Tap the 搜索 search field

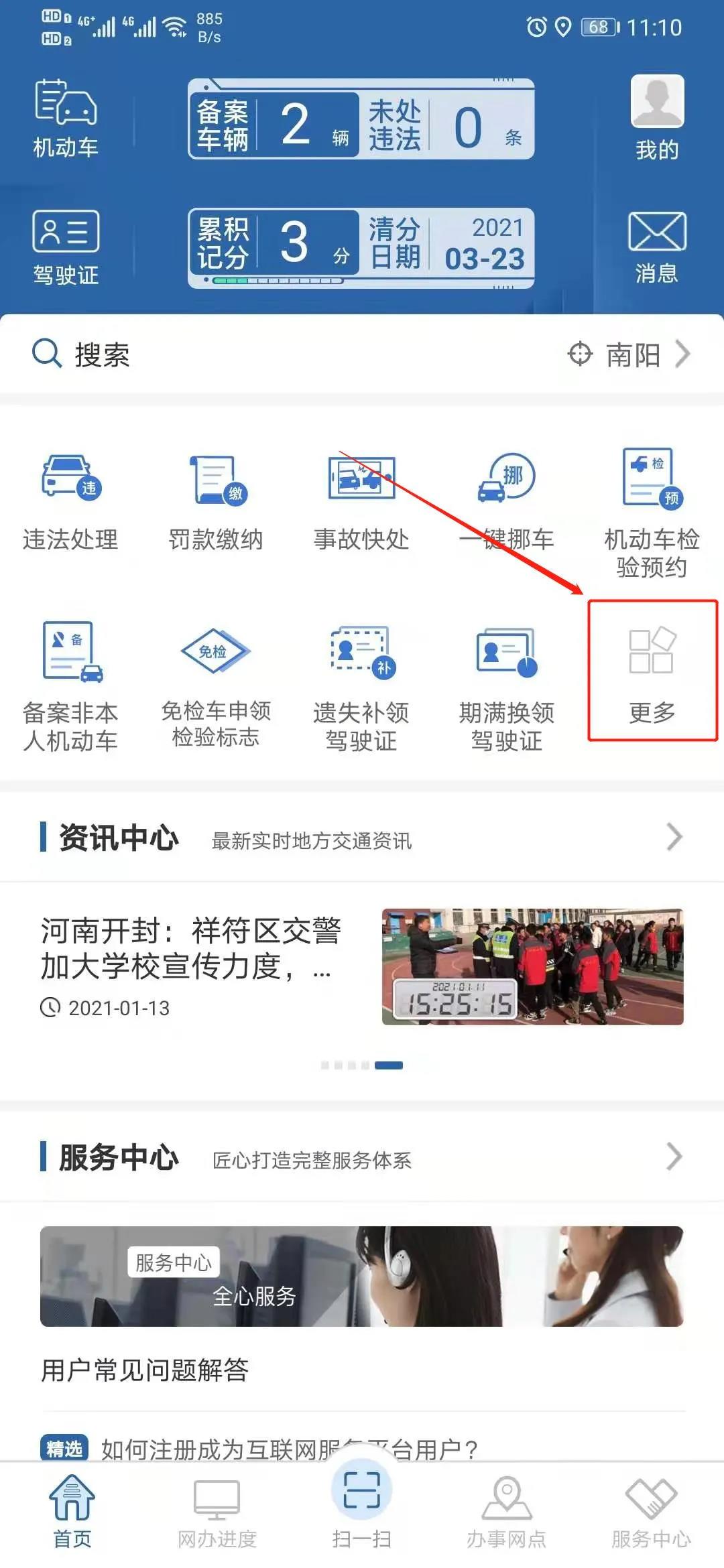[268, 354]
